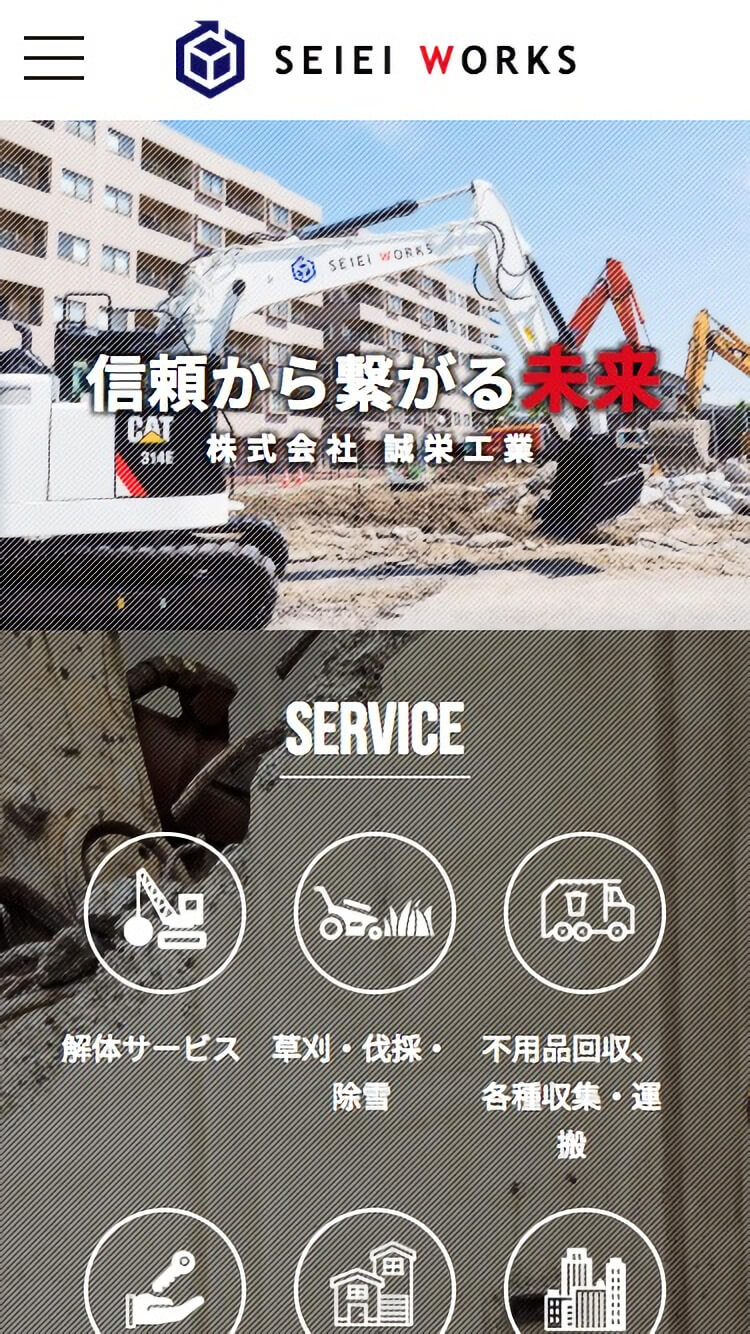Open the 不用品回収、各種収集・運搬 service
Screen dimensions: 750x1334
585,913
